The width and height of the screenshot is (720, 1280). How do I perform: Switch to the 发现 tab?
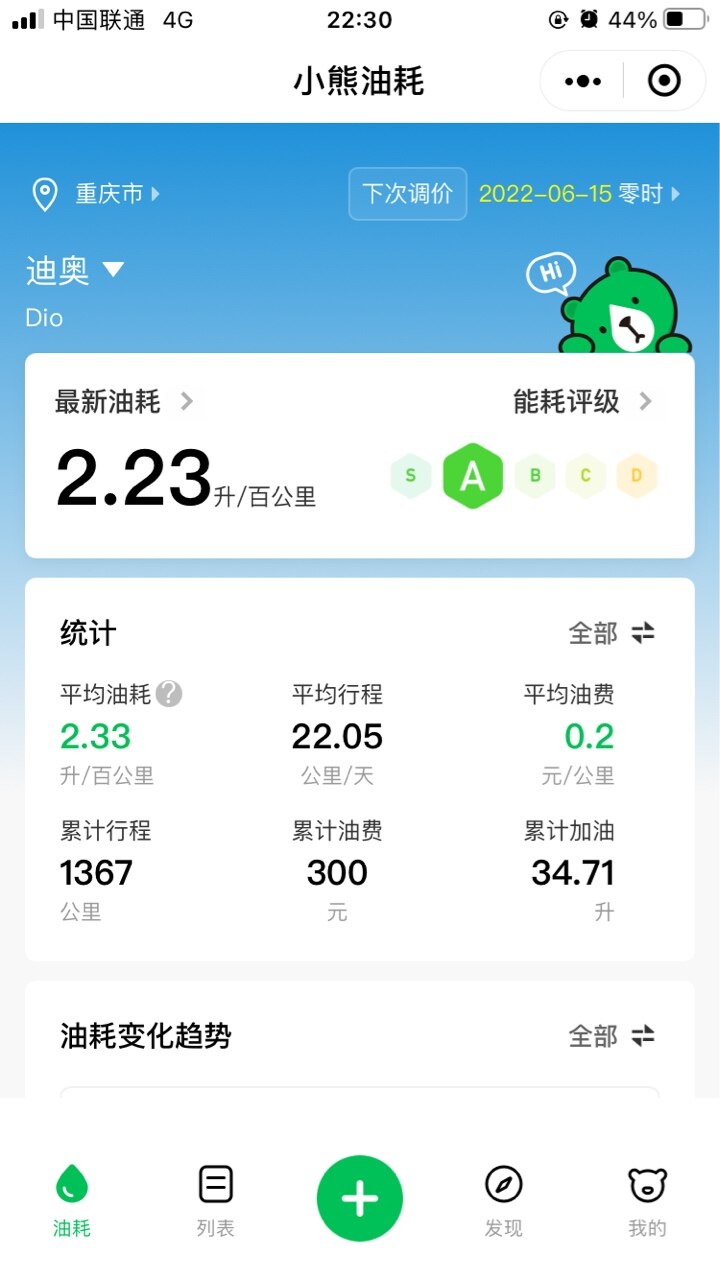504,1200
